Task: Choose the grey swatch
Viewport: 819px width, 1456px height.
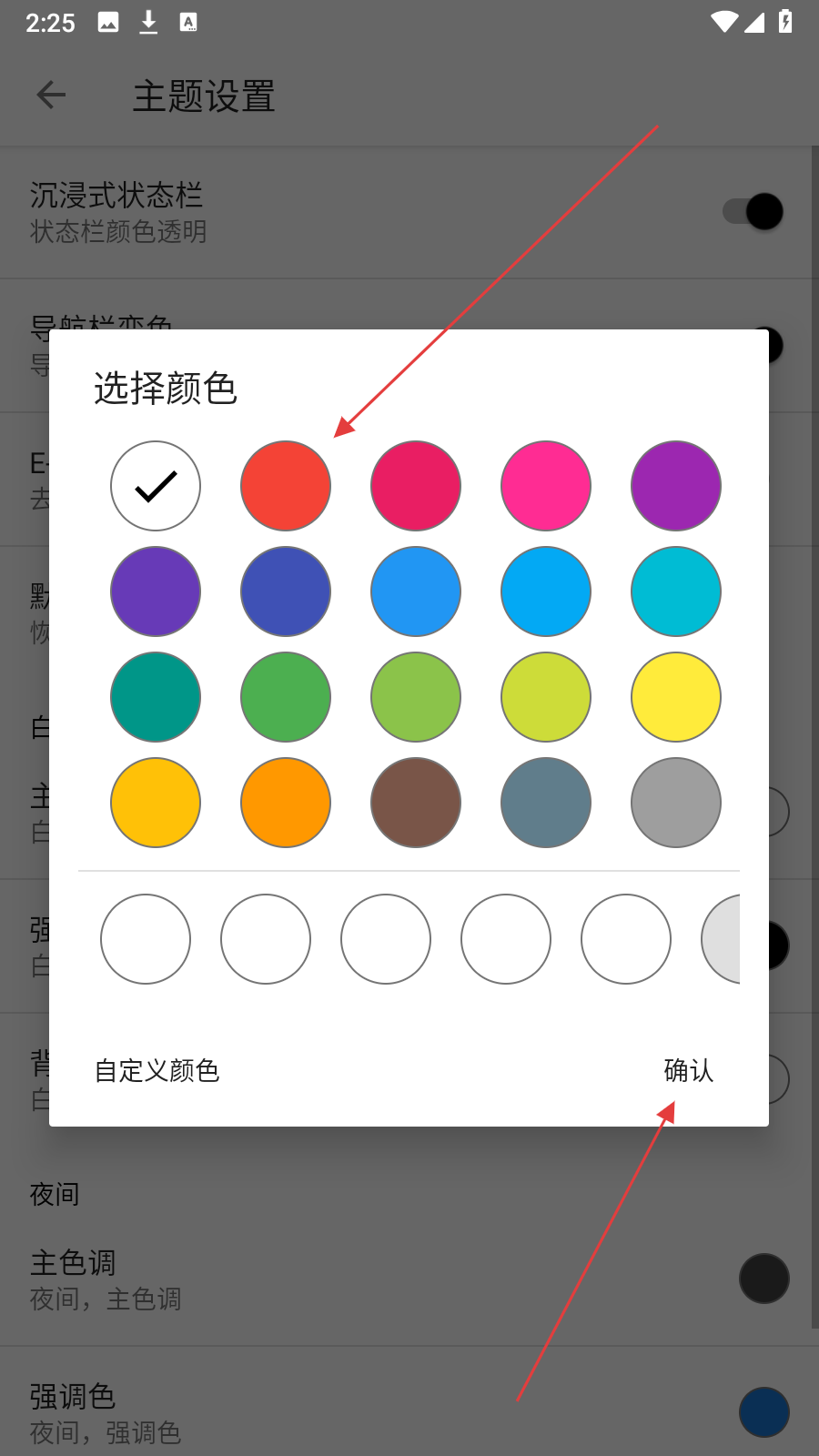Action: [676, 803]
